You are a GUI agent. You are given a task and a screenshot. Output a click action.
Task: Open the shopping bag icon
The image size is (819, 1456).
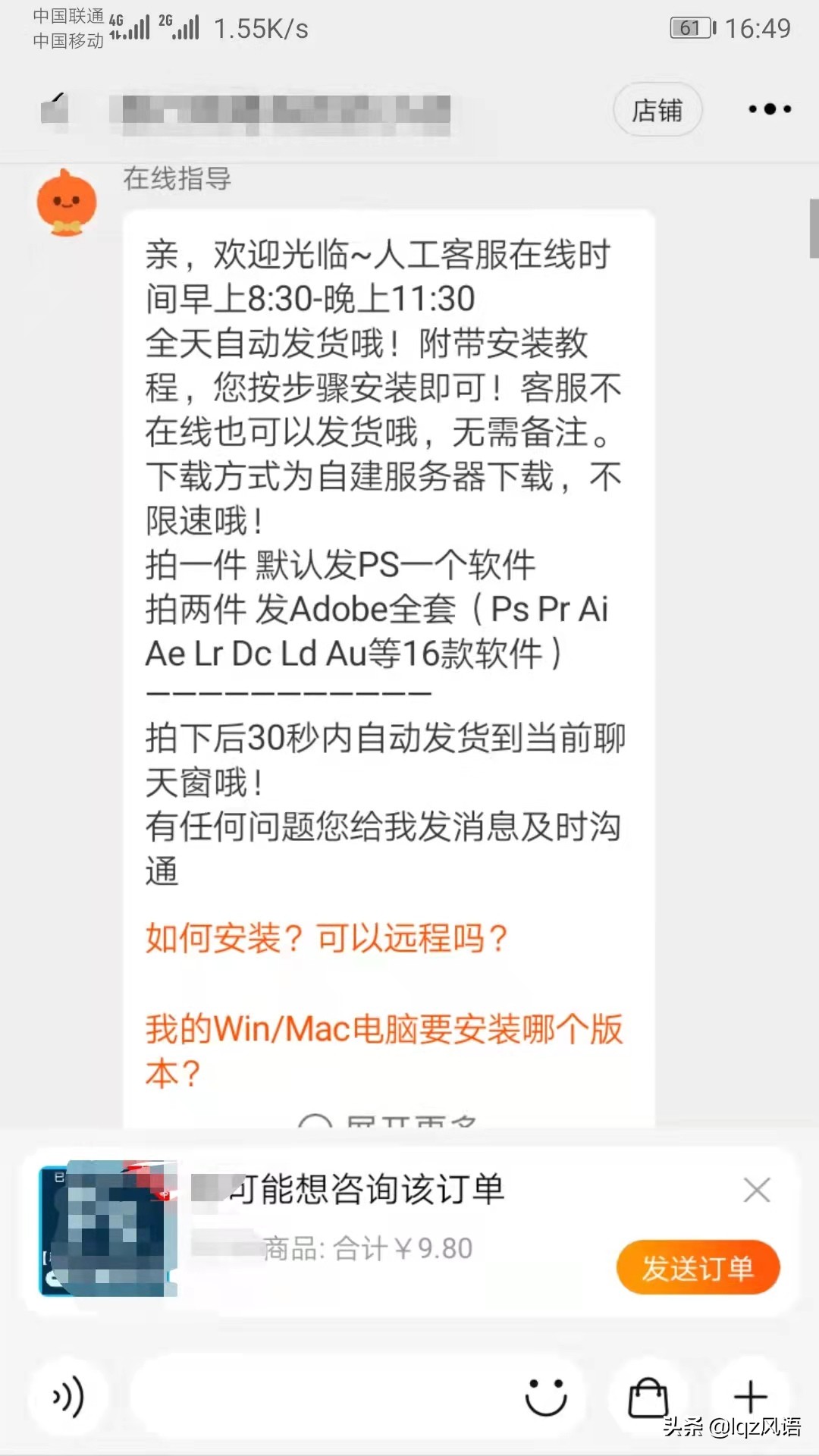pyautogui.click(x=648, y=1395)
